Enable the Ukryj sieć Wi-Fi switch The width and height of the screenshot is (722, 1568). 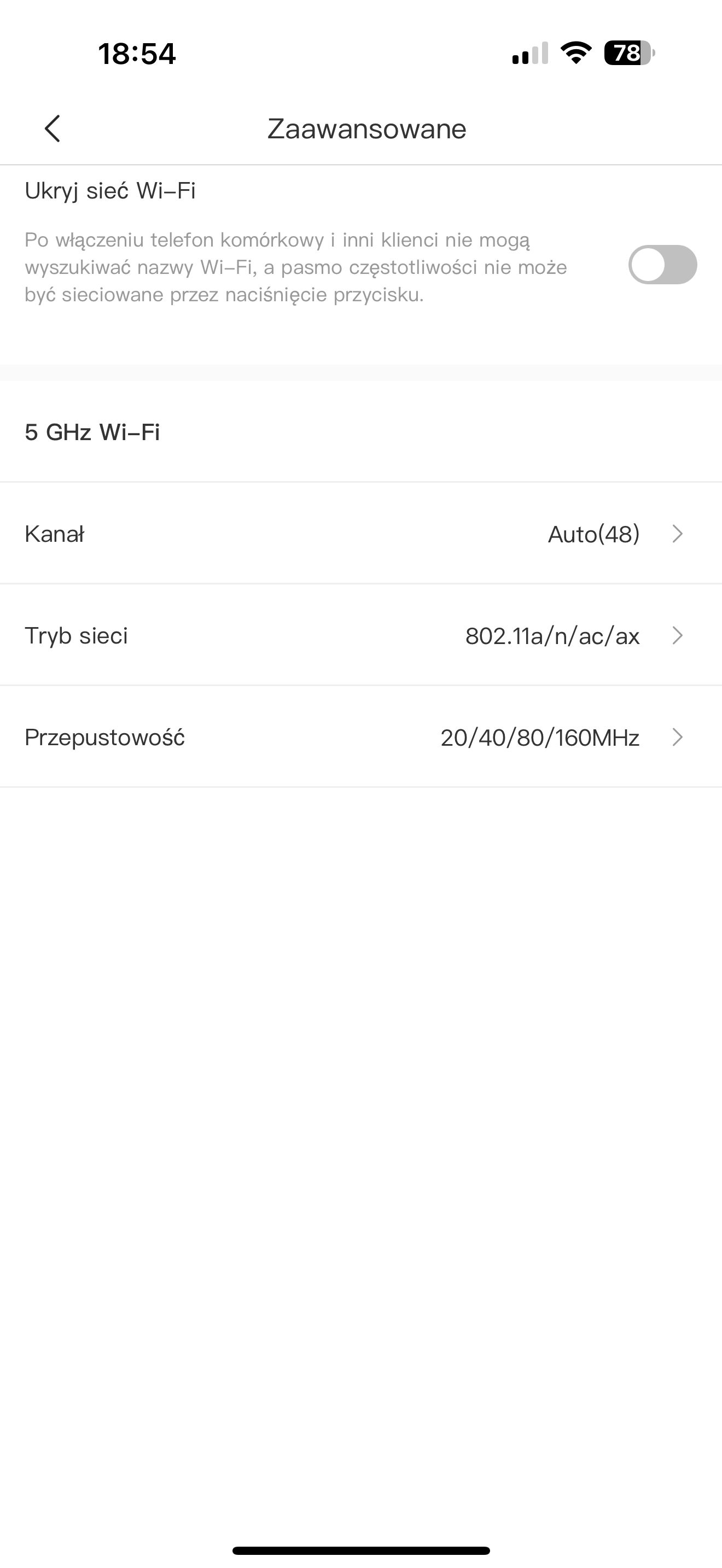click(662, 265)
